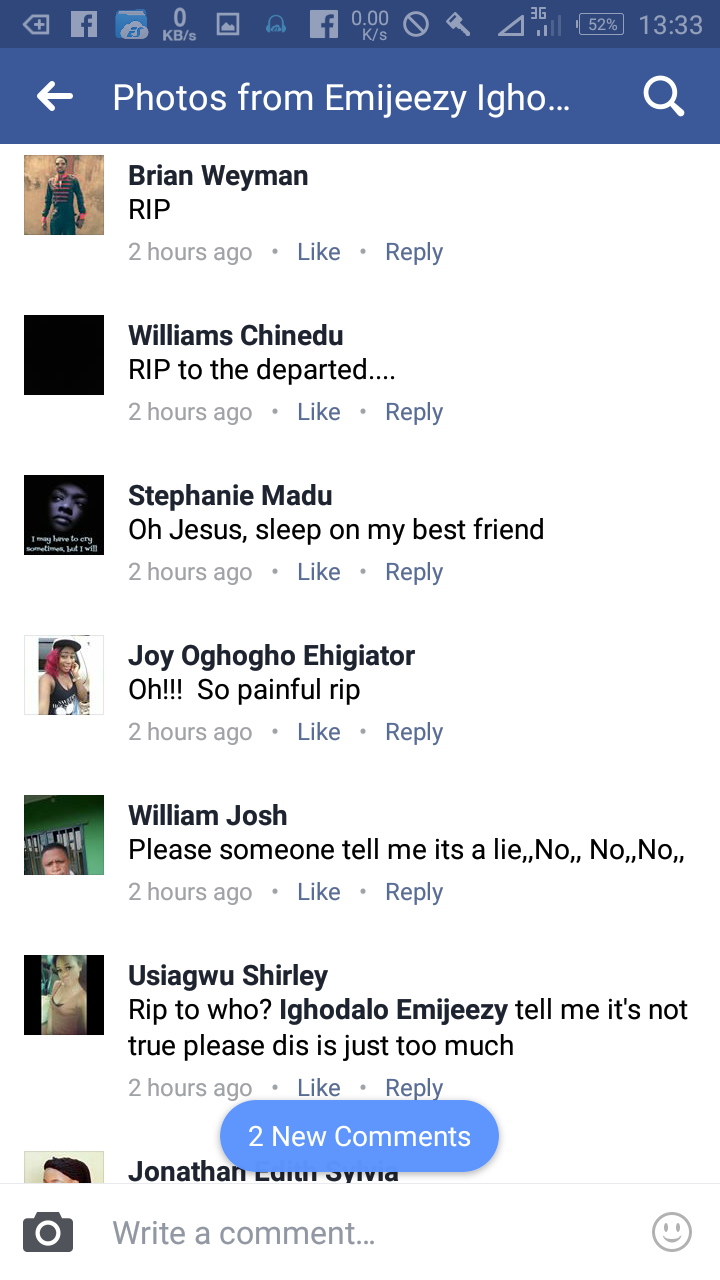Attach a photo with the camera icon
720x1280 pixels.
48,1232
